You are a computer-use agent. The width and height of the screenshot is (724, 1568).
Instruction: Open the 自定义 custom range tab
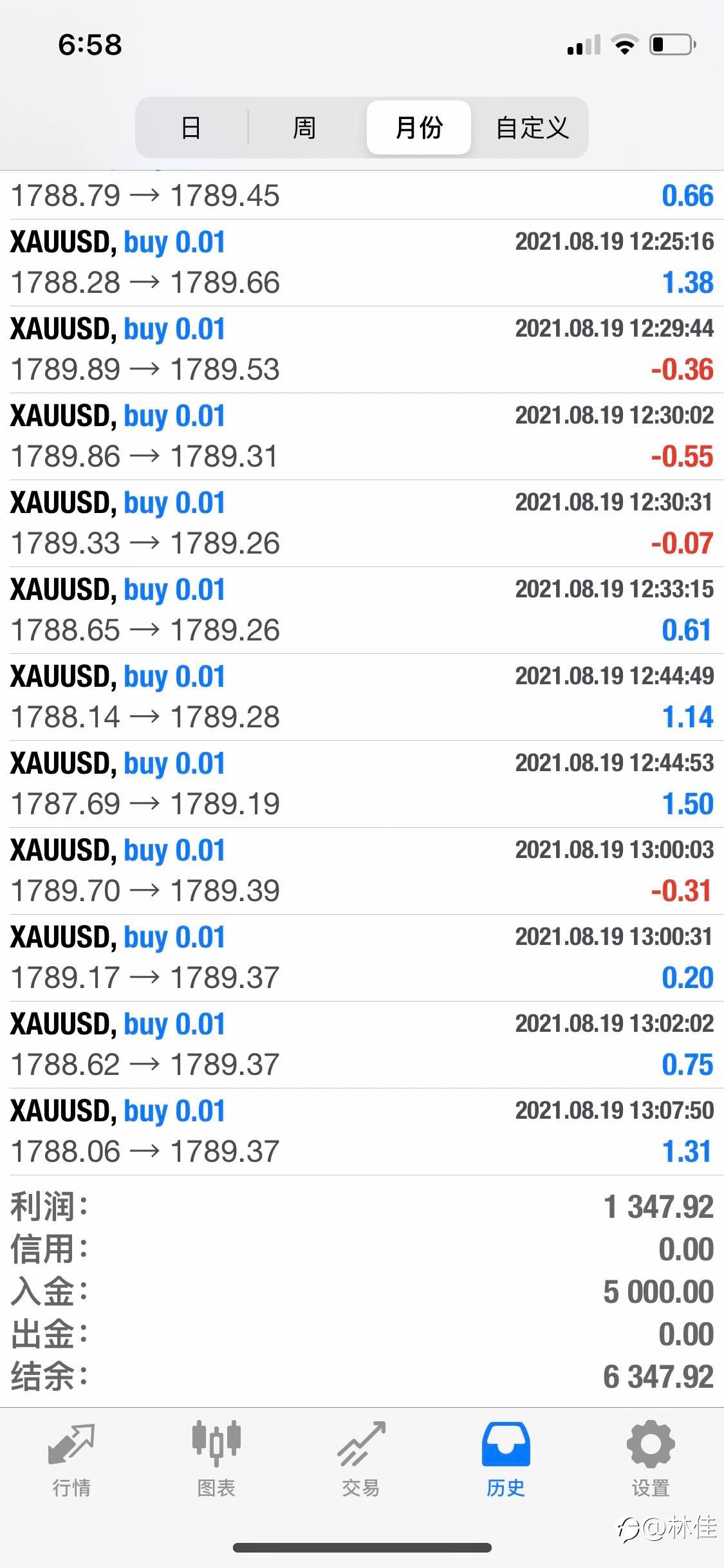tap(532, 127)
